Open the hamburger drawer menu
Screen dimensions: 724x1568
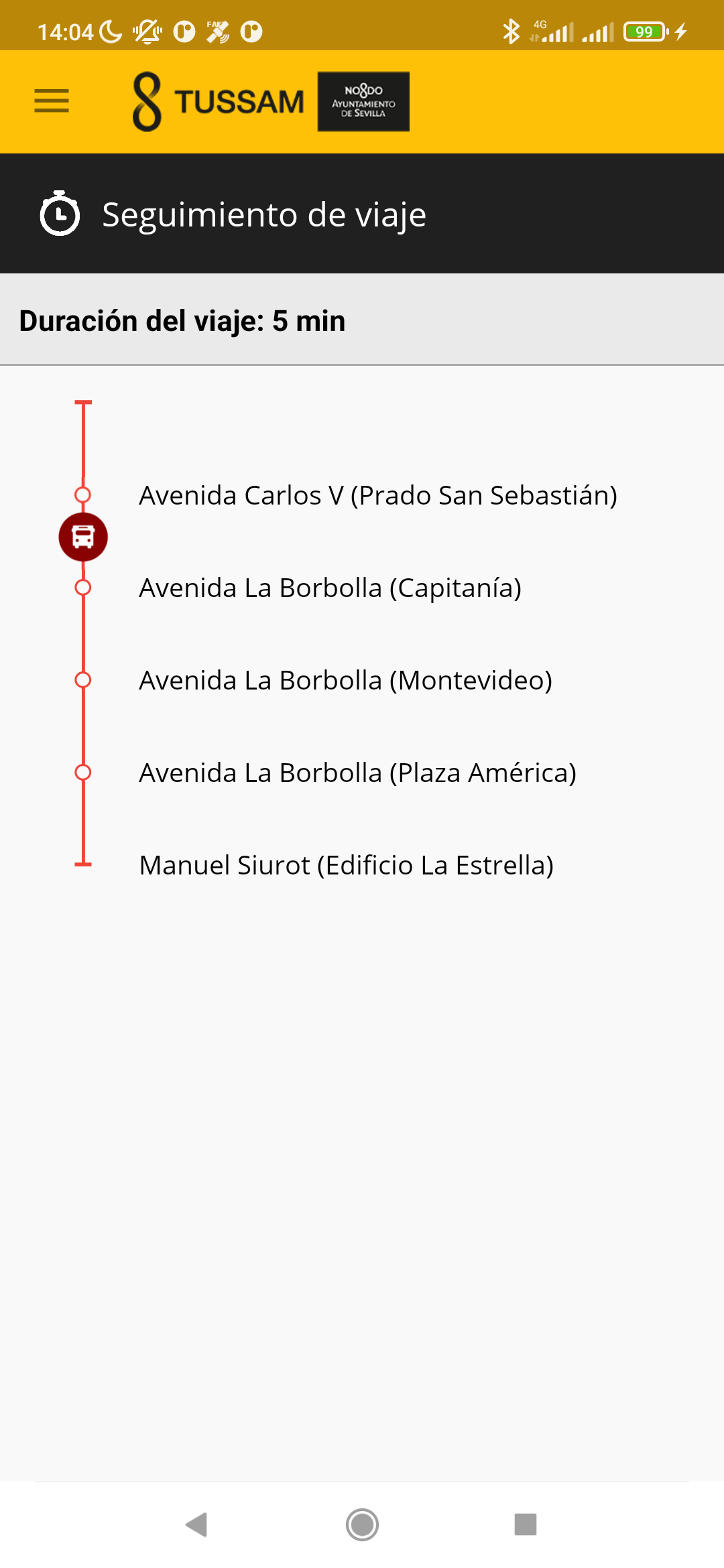[x=52, y=101]
